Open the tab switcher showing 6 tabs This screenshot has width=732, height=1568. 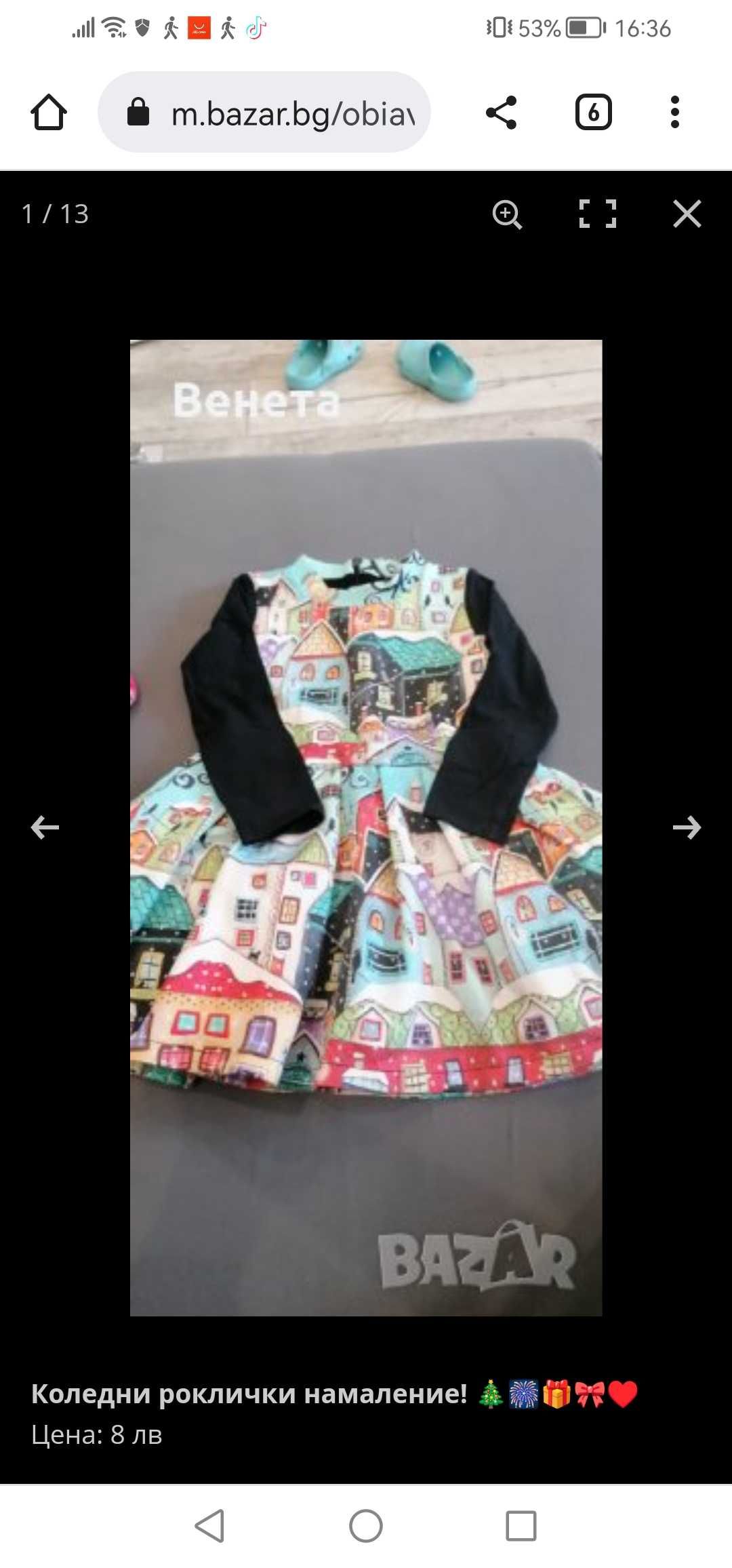[x=593, y=112]
